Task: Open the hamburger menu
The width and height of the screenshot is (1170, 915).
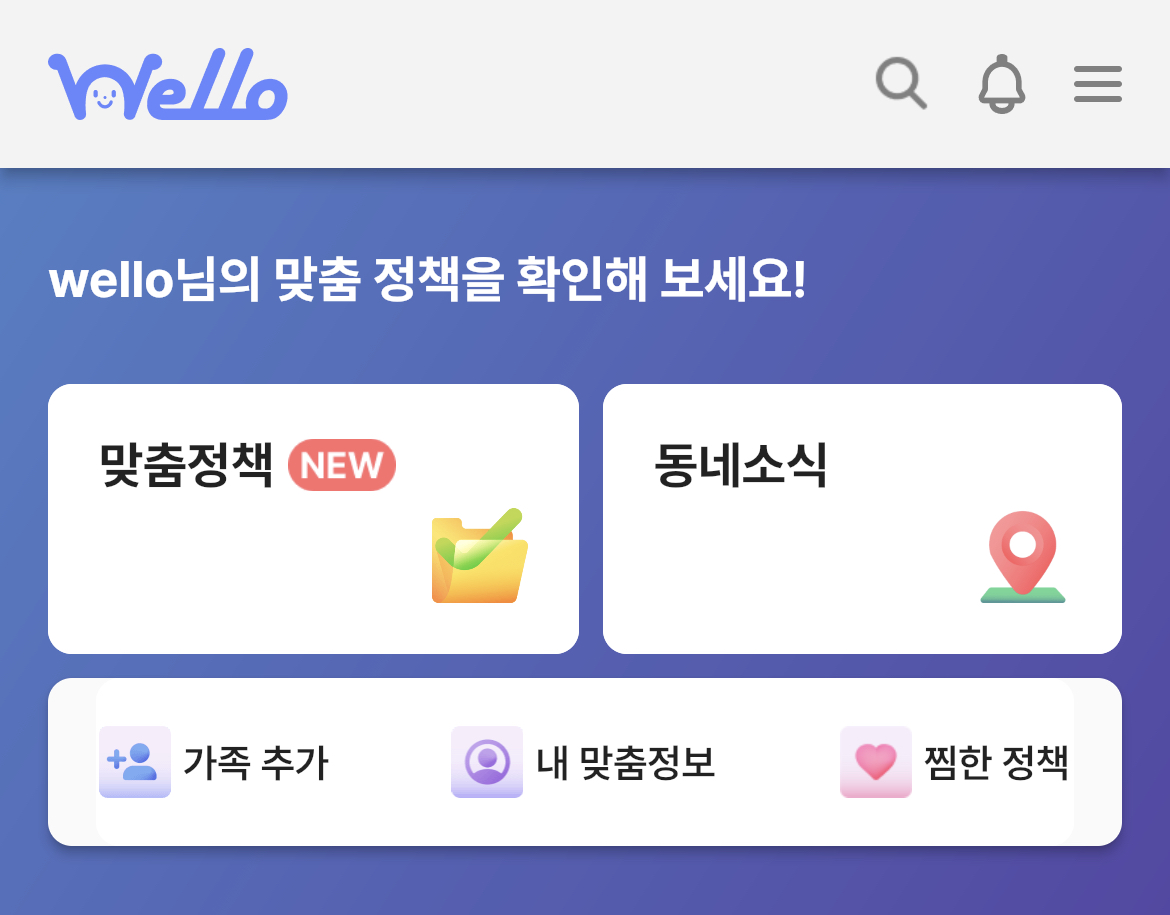Action: tap(1097, 84)
